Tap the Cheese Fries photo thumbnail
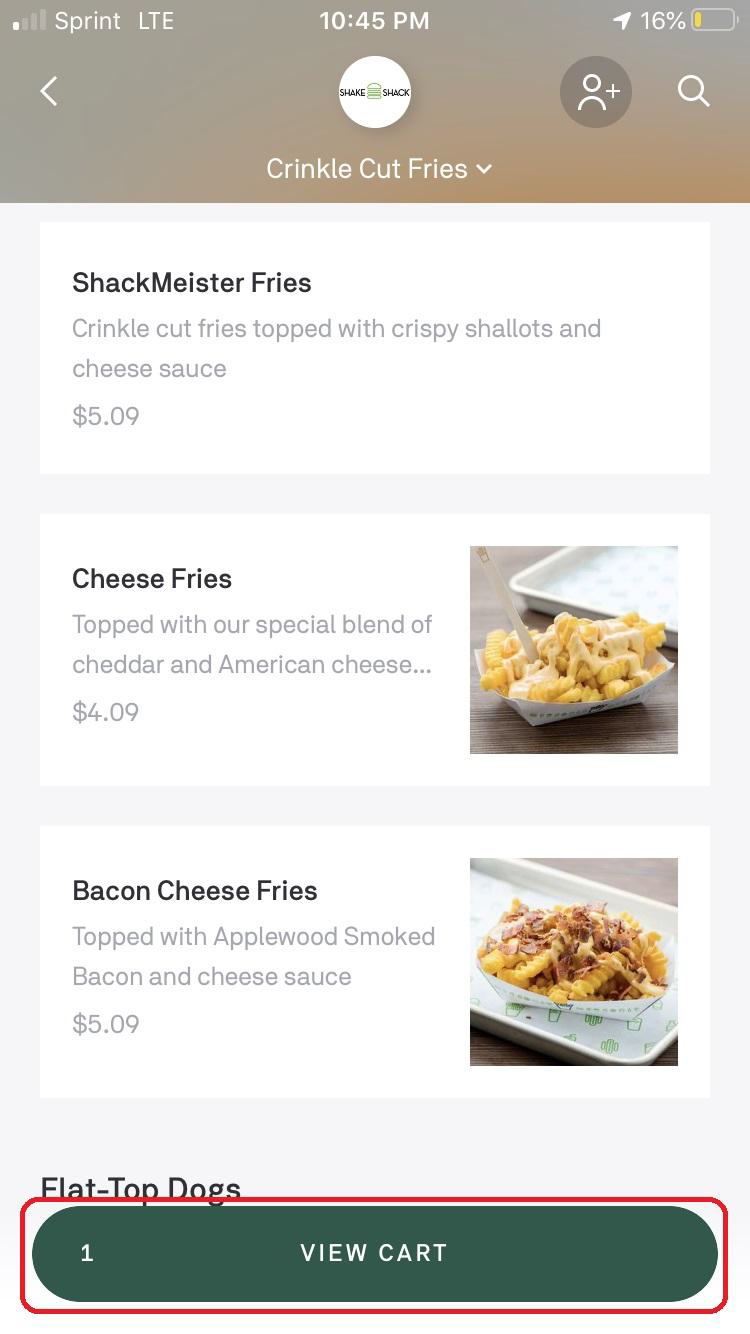 (x=574, y=649)
